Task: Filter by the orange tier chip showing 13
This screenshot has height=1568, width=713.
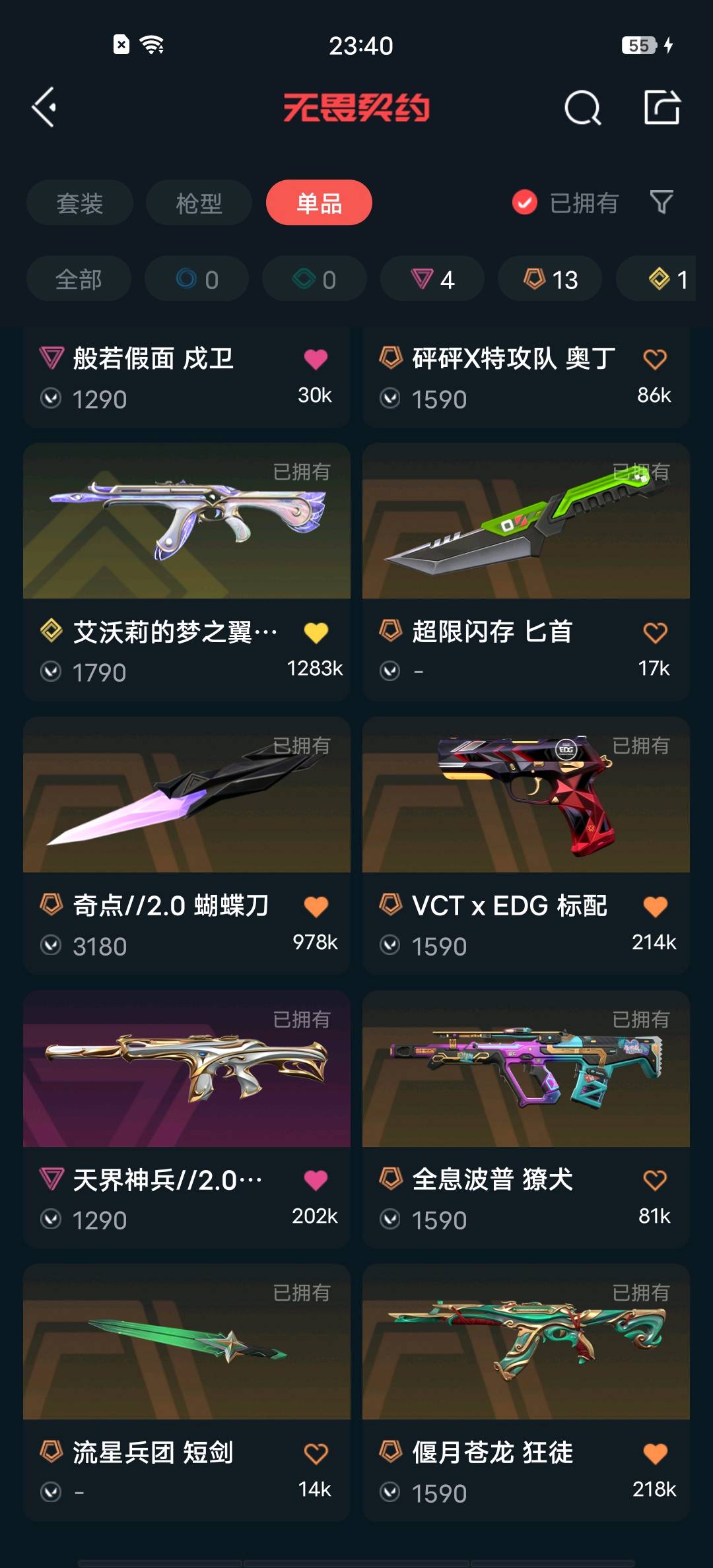Action: [x=550, y=279]
